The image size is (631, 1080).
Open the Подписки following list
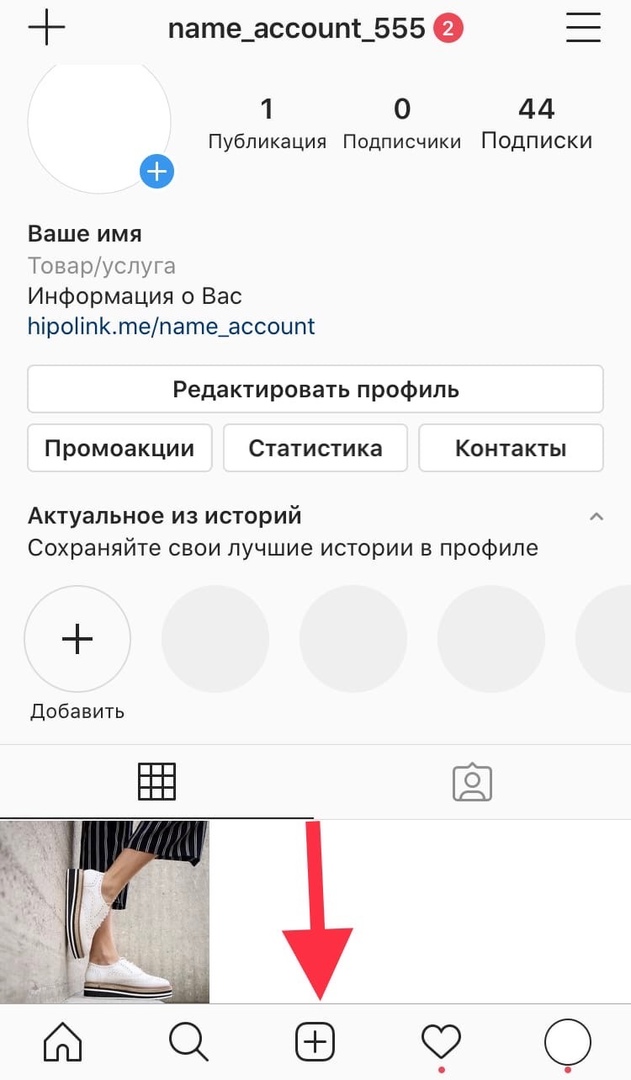pos(537,123)
